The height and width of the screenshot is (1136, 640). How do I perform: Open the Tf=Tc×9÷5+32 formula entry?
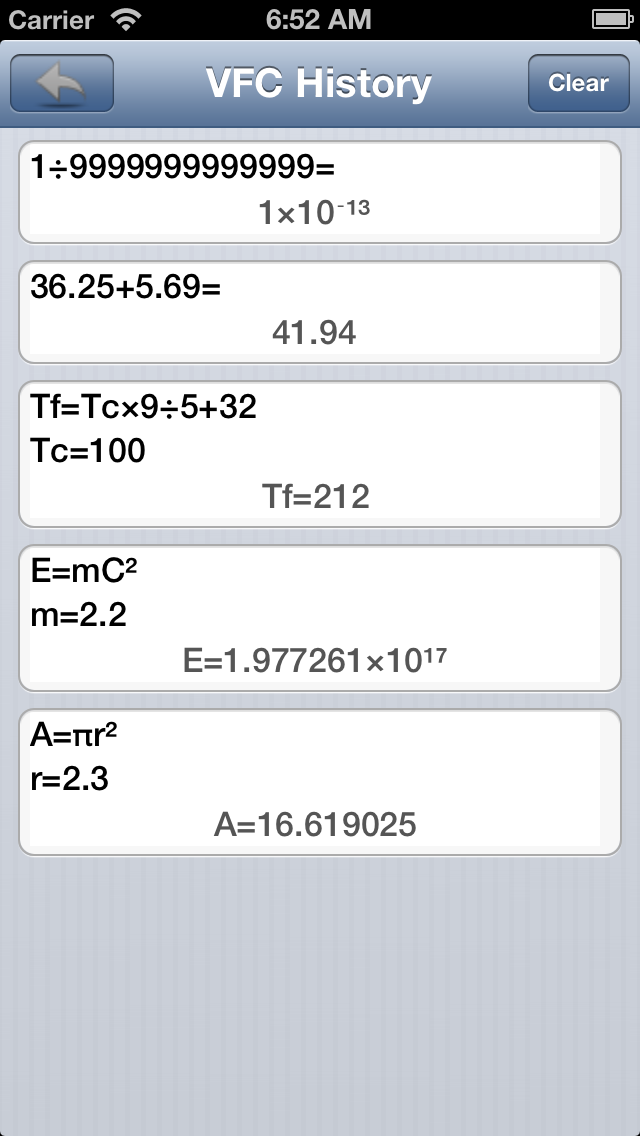pos(320,453)
